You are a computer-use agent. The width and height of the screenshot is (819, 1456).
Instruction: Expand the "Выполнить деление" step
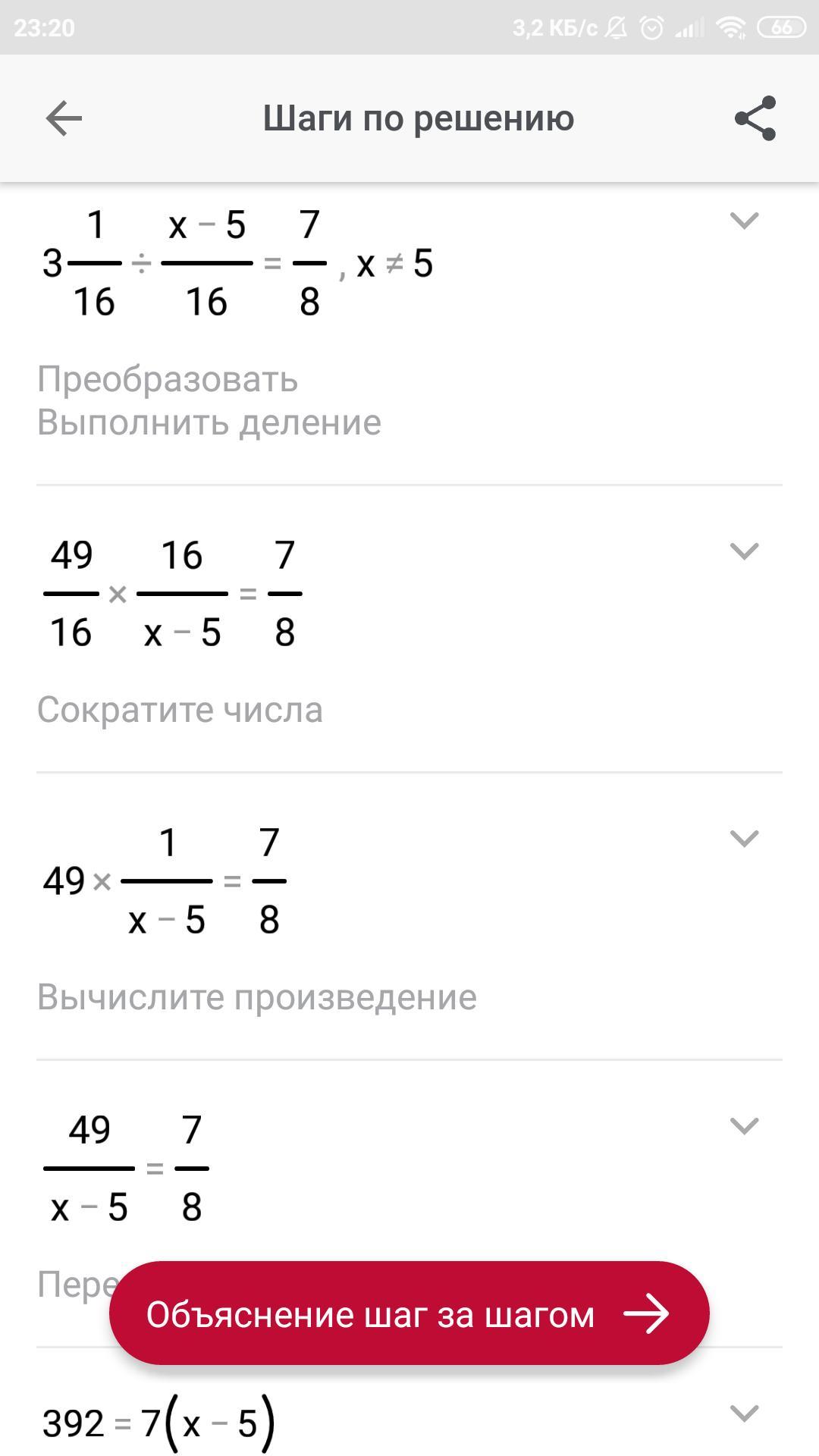(x=744, y=221)
